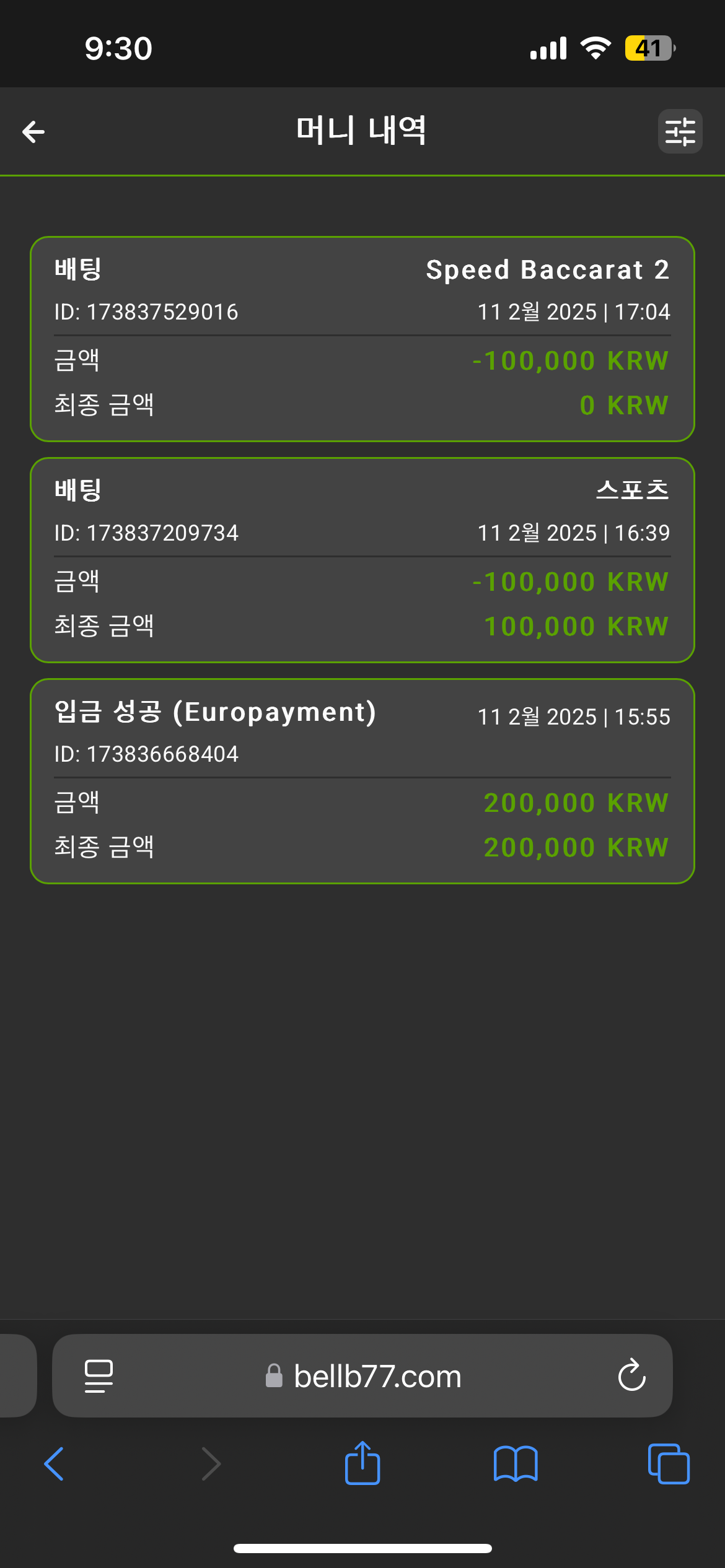
Task: Reload the page in Safari
Action: pos(631,1375)
